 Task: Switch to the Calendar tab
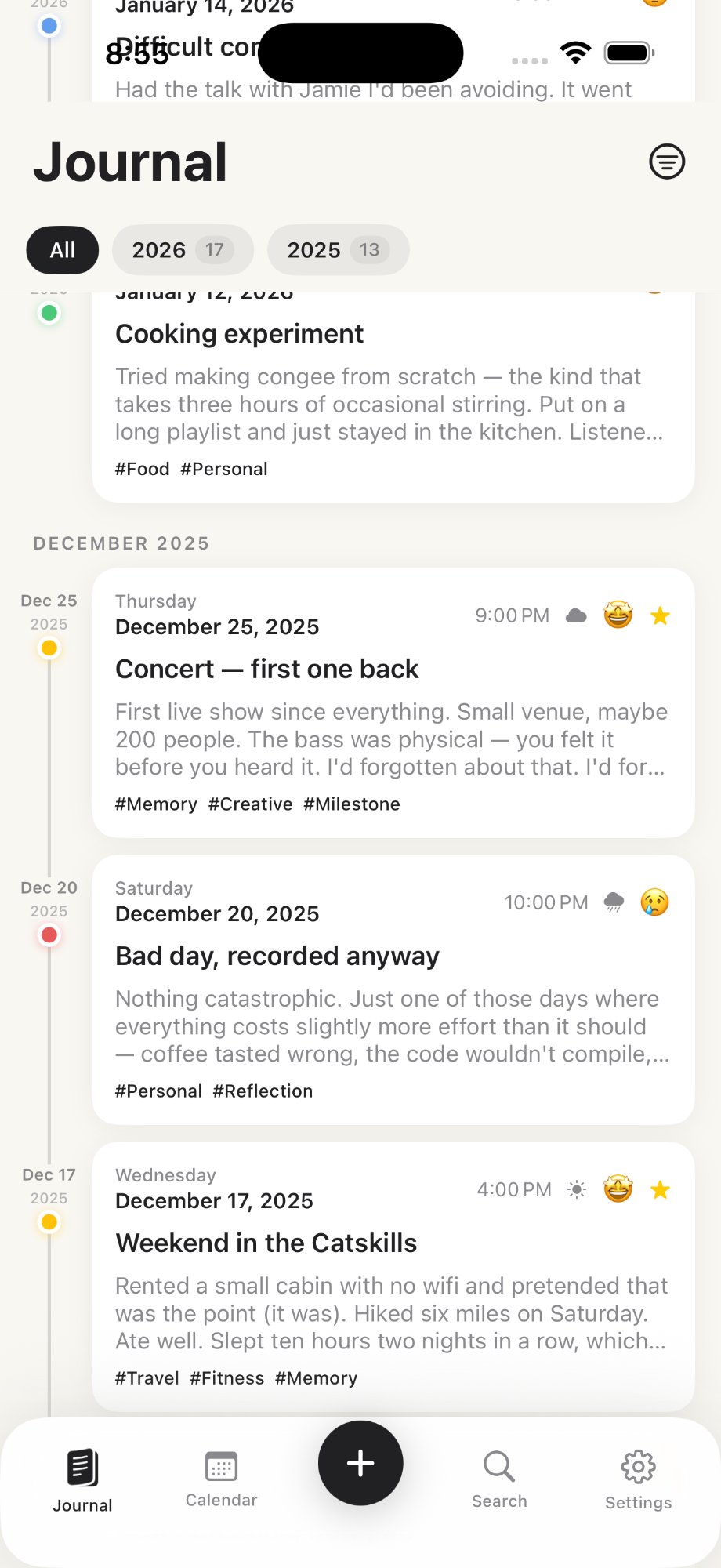(221, 1478)
